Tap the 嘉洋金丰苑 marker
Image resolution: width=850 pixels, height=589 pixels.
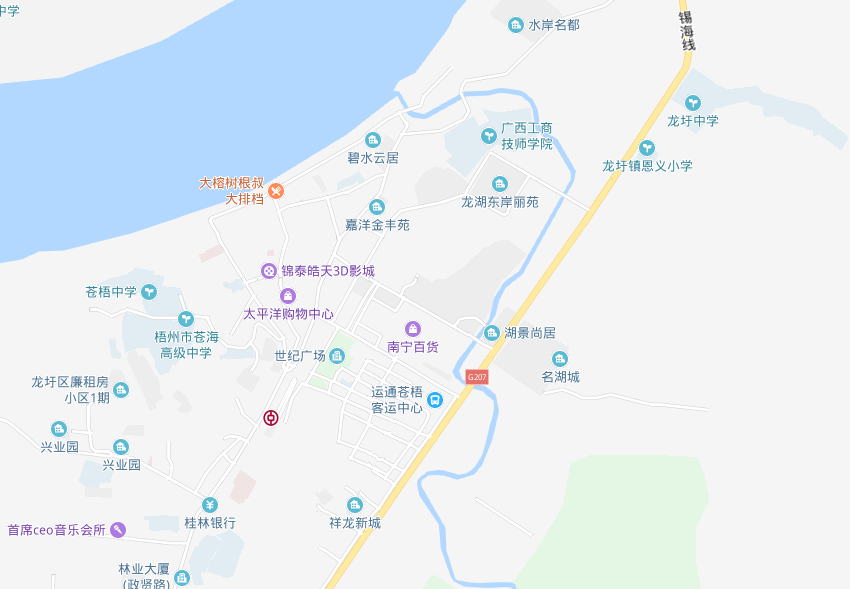coord(377,207)
